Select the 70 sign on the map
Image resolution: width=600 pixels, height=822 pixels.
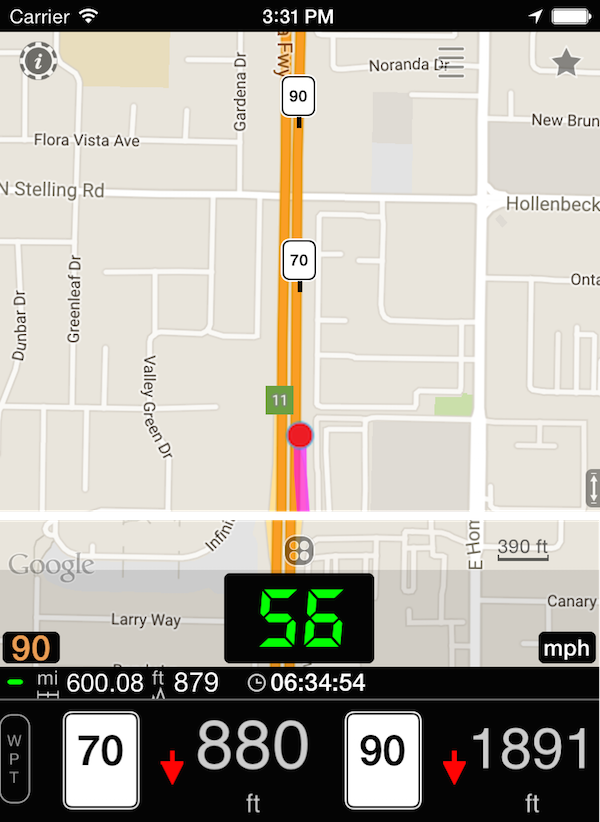(x=298, y=260)
